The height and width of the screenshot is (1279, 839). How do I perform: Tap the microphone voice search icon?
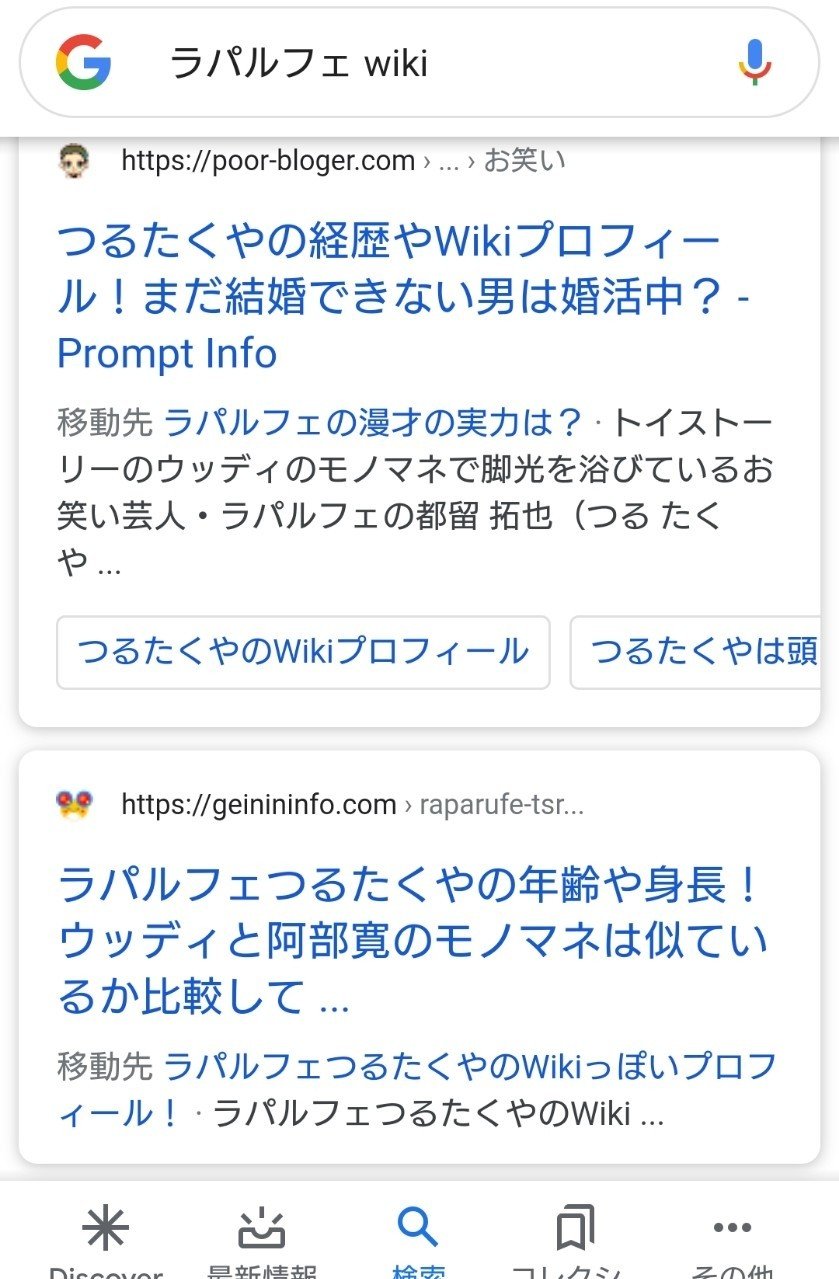(755, 62)
